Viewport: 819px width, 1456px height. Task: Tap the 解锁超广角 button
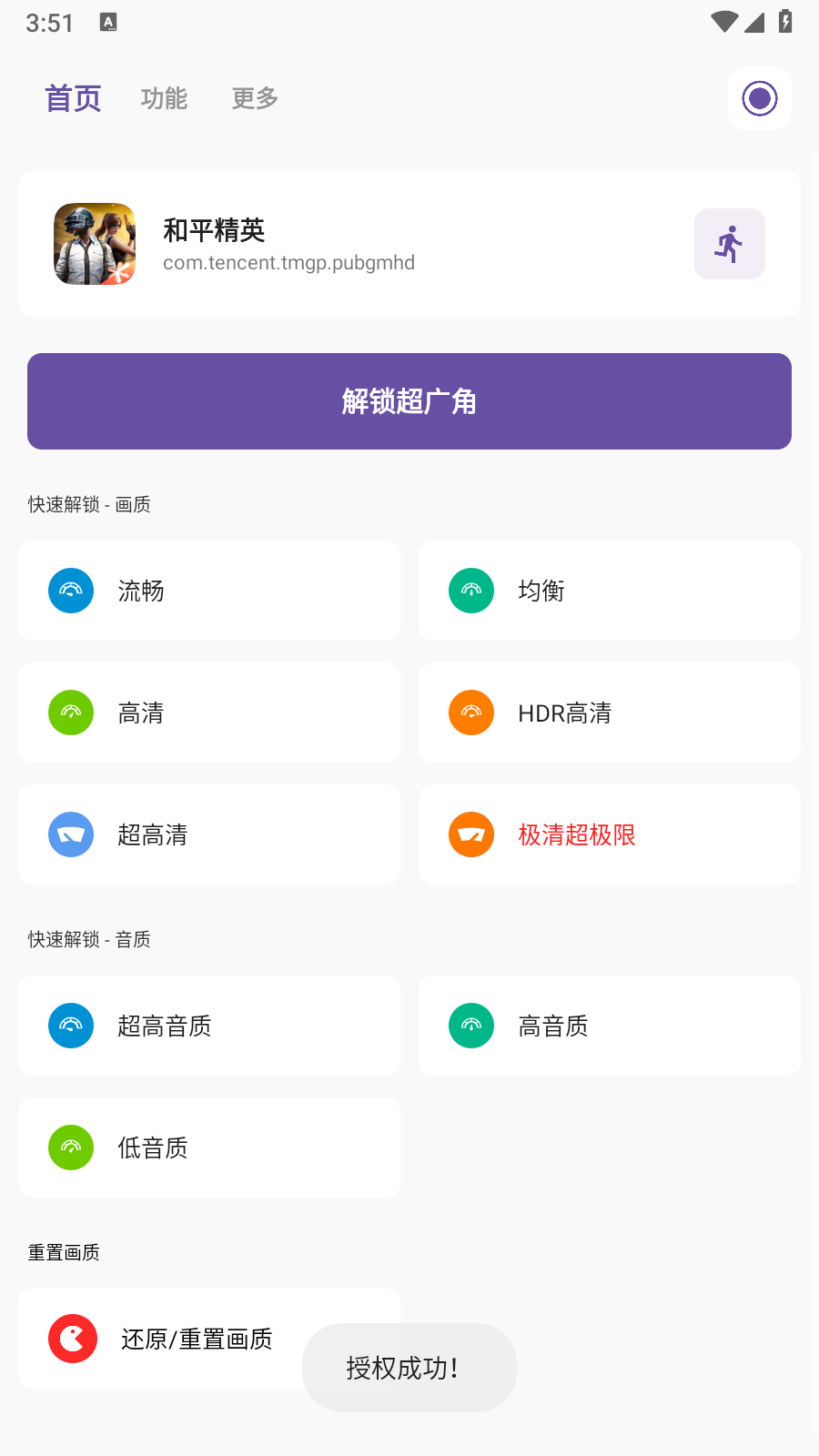point(409,401)
